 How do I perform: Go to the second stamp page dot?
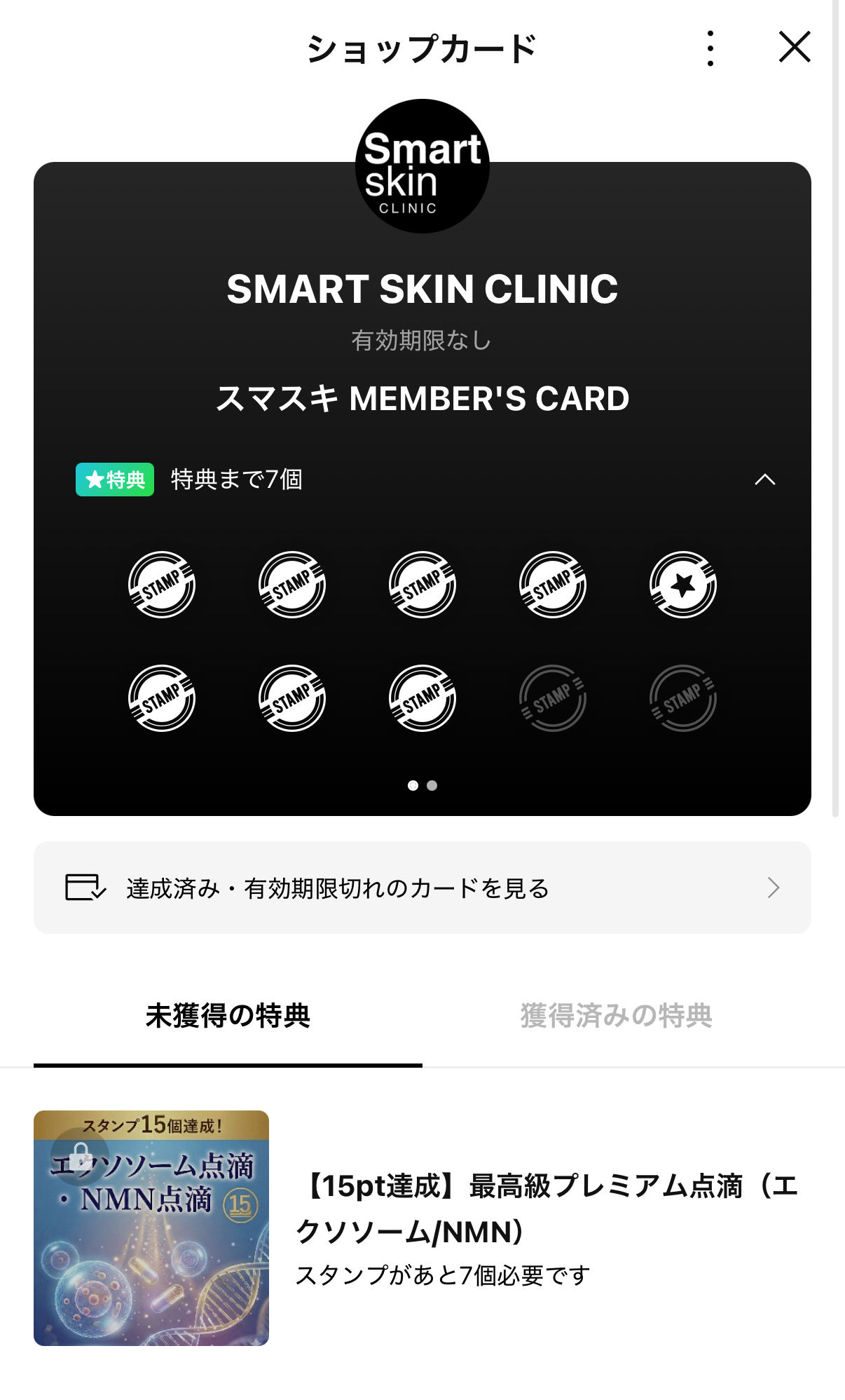[x=432, y=785]
